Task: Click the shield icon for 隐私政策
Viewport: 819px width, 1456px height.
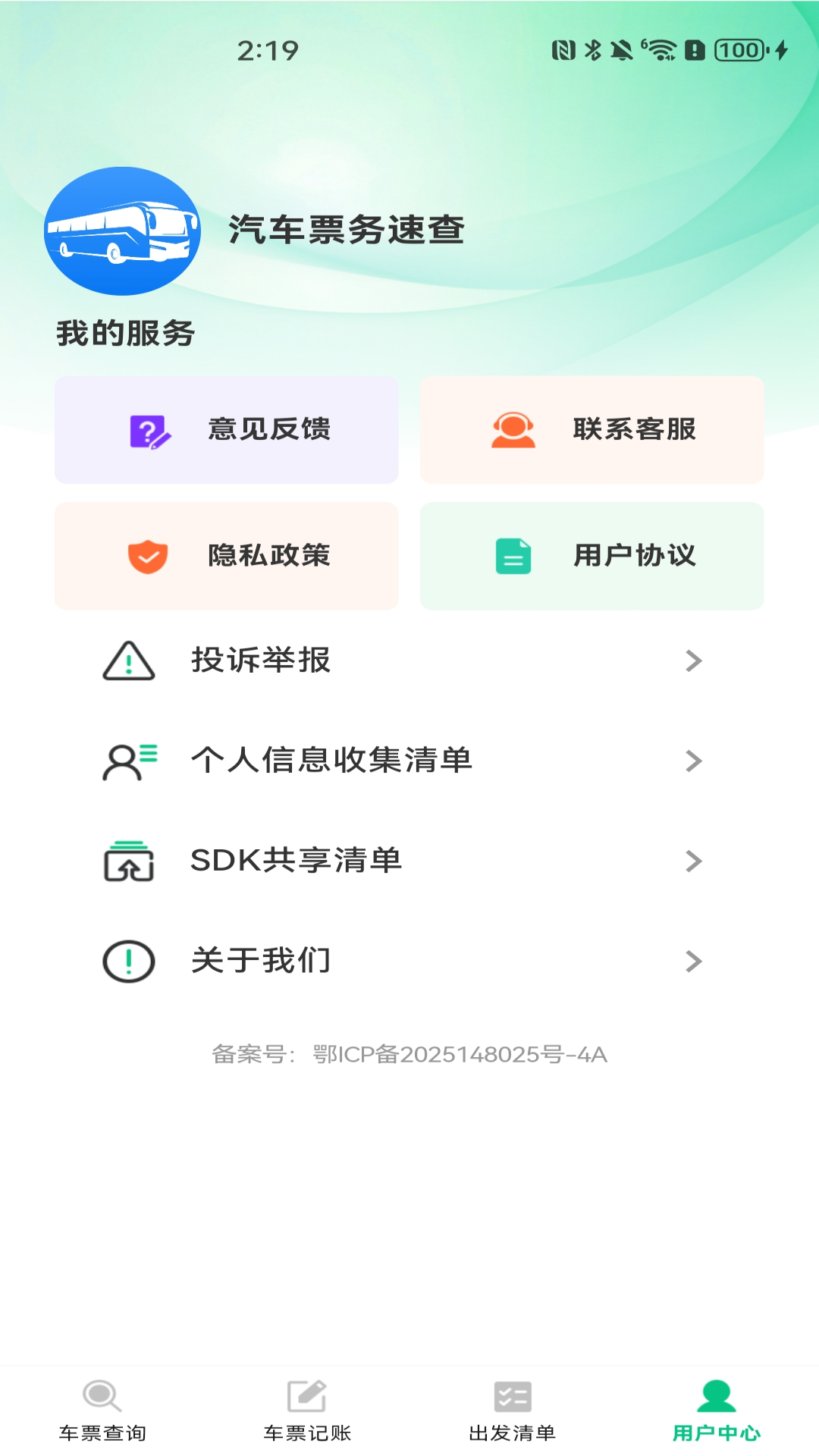Action: point(146,555)
